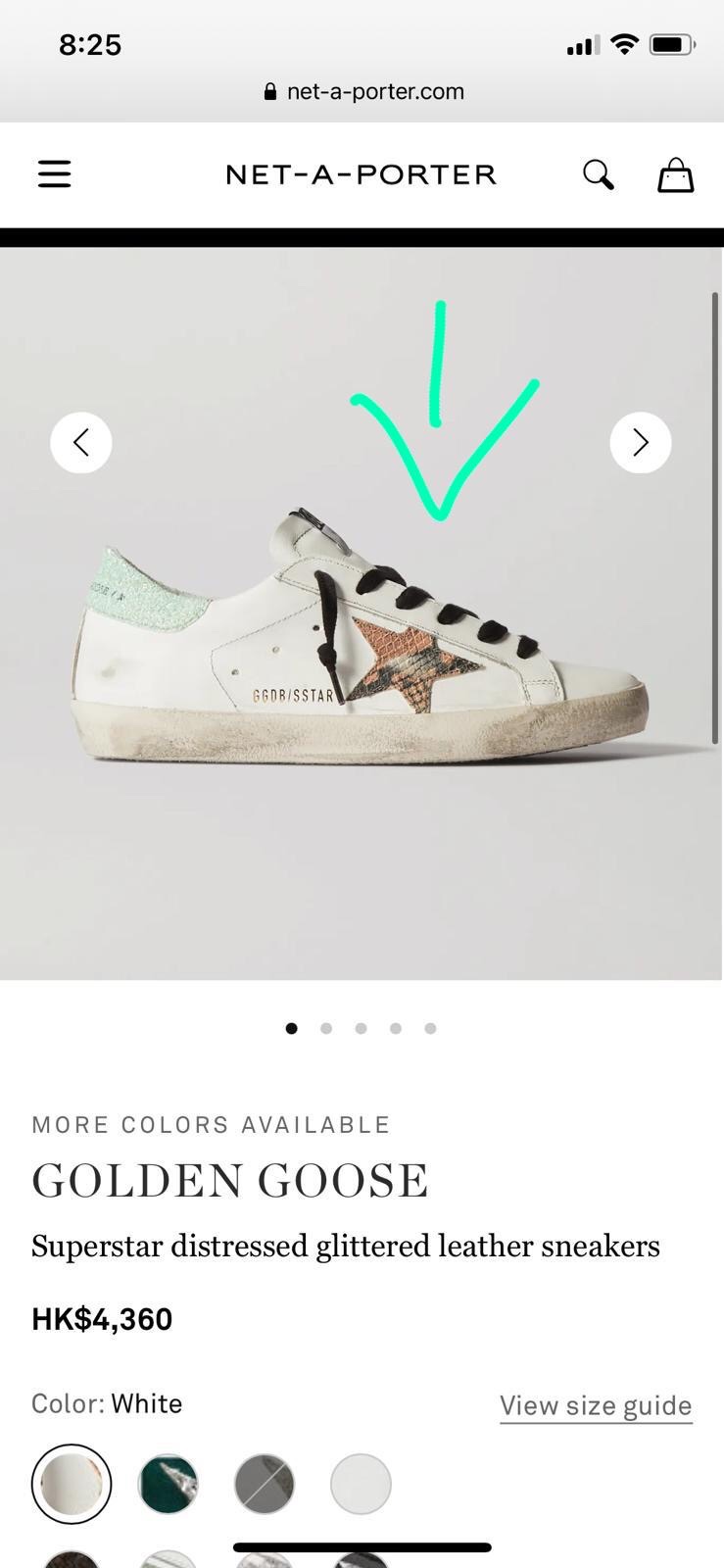Select the crossed-out gray color swatch

tap(265, 1484)
